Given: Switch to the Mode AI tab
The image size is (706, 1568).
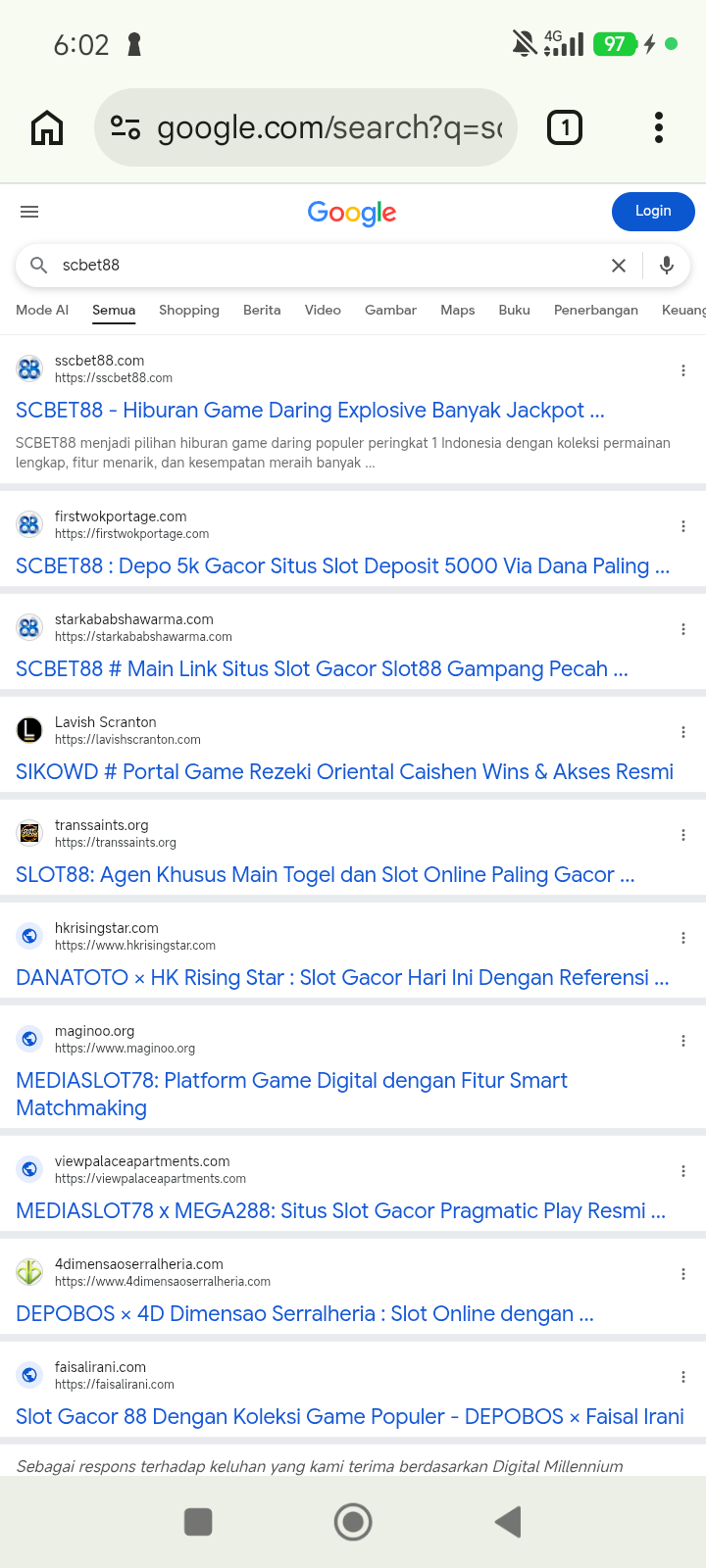Looking at the screenshot, I should 42,310.
